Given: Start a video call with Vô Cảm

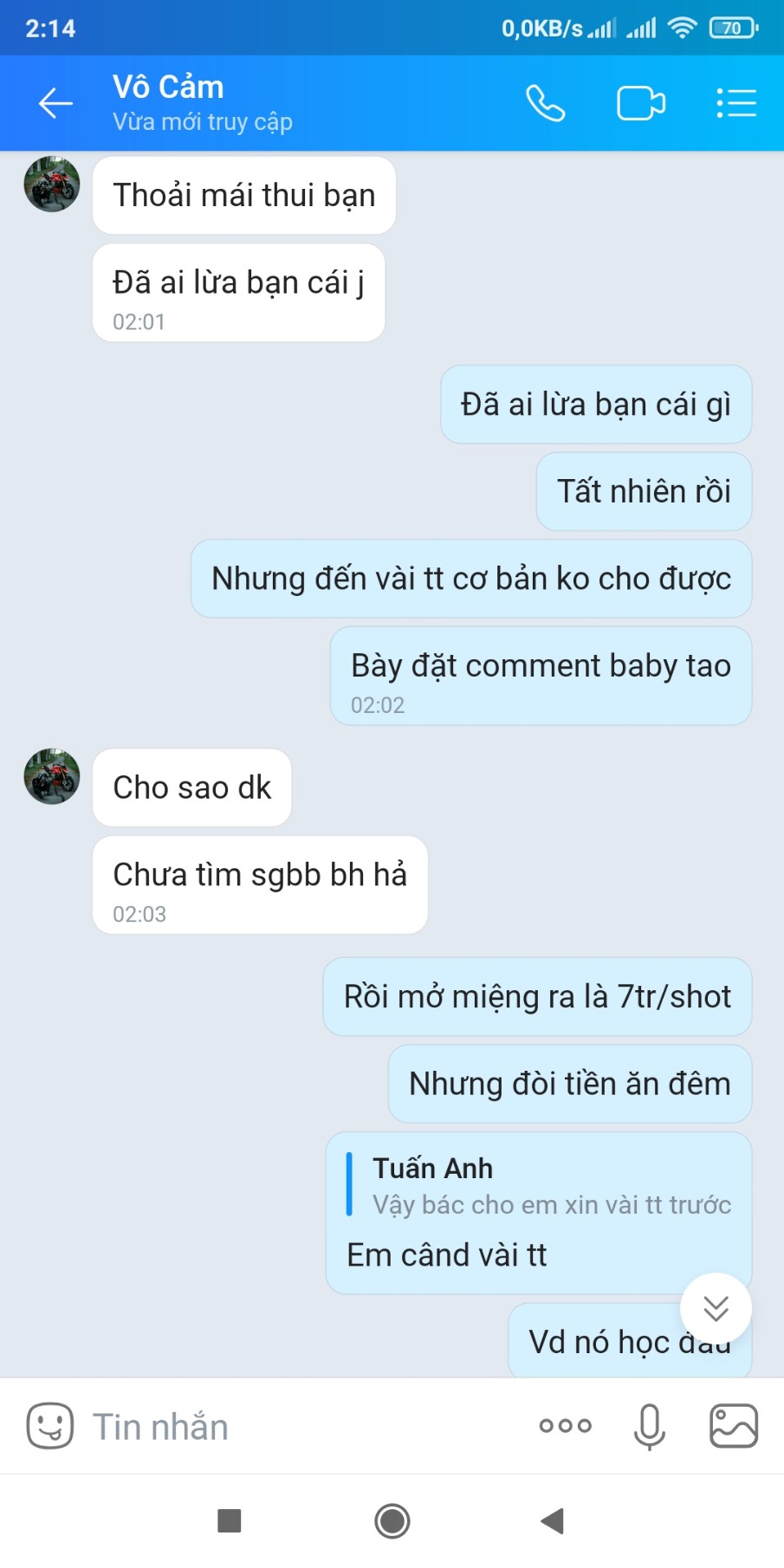Looking at the screenshot, I should 640,103.
